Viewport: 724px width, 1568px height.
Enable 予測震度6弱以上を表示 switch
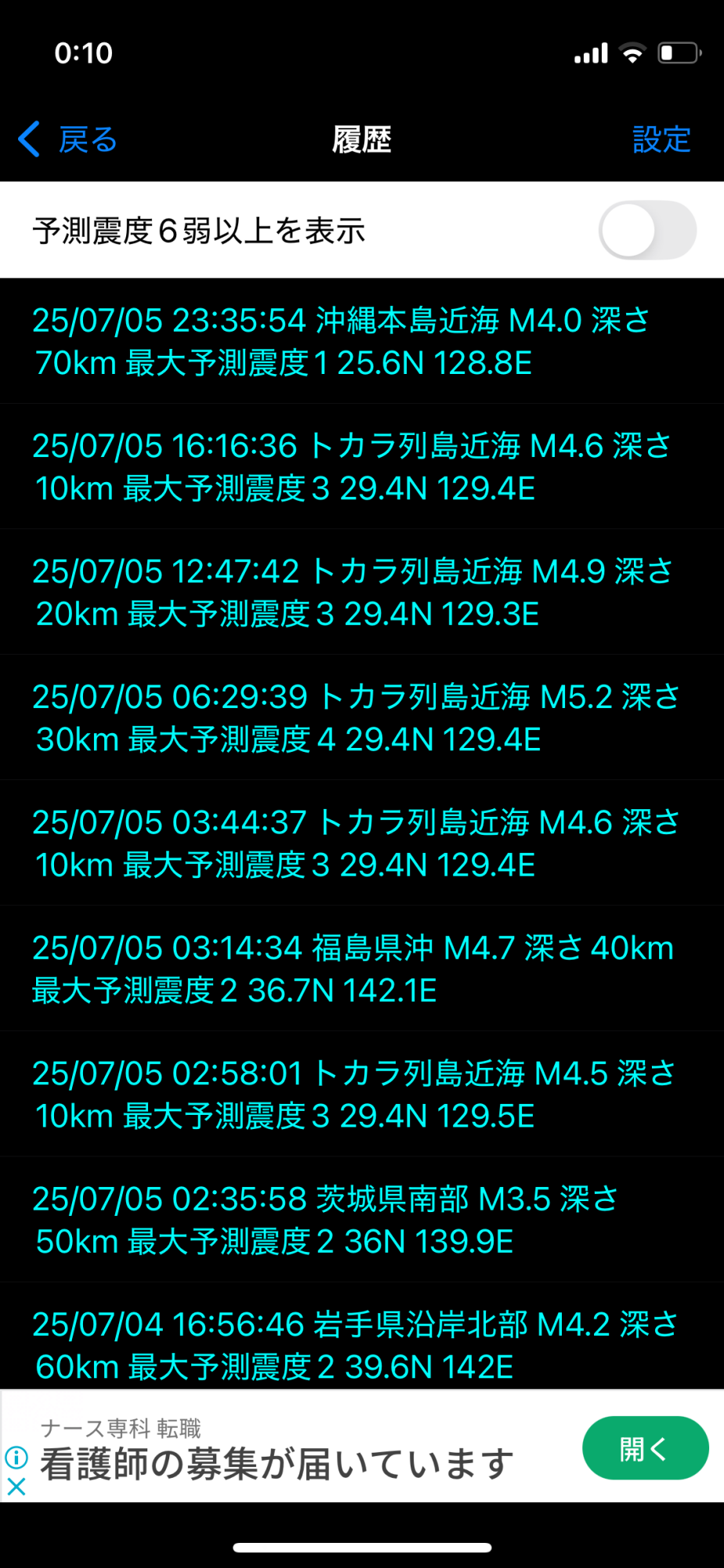click(647, 230)
